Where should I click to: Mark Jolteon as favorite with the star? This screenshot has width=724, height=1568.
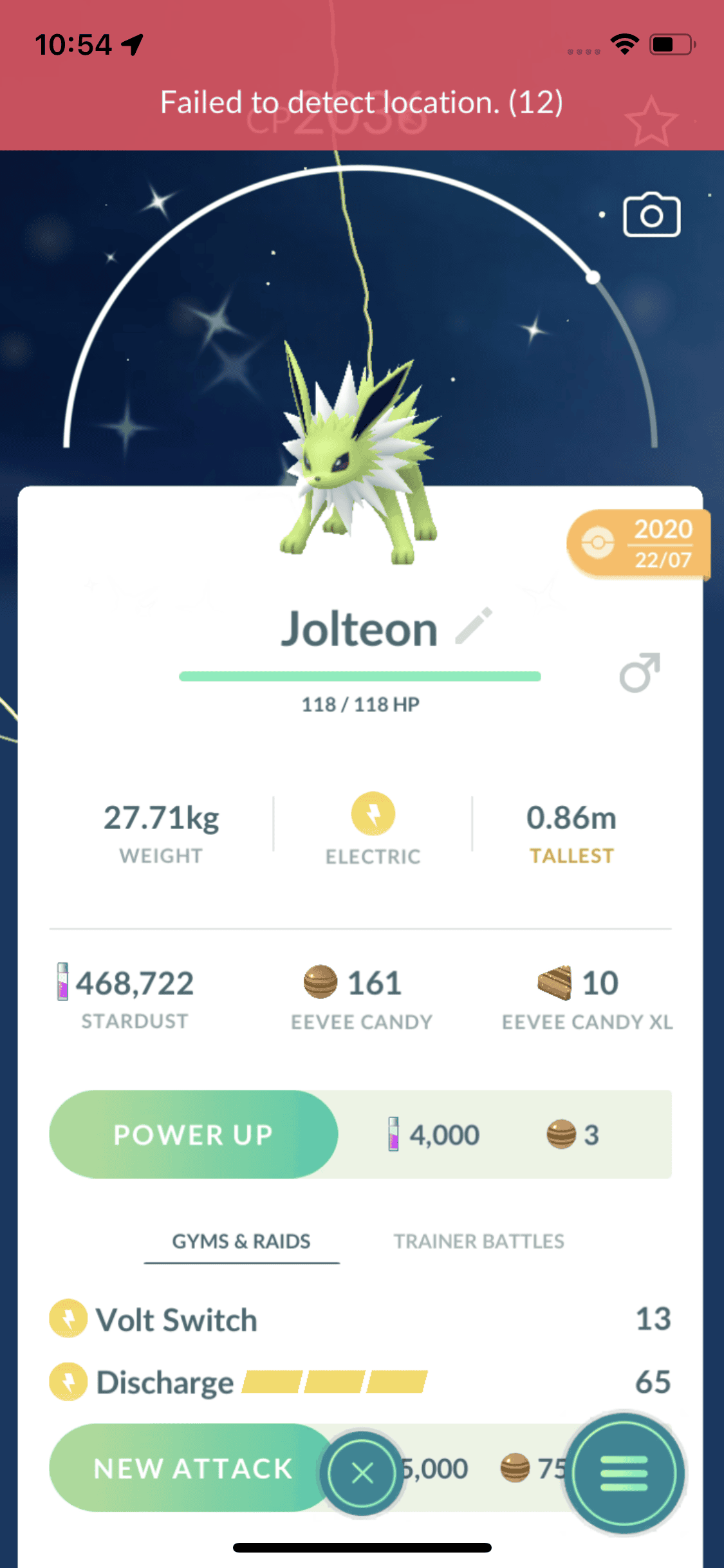[x=651, y=122]
